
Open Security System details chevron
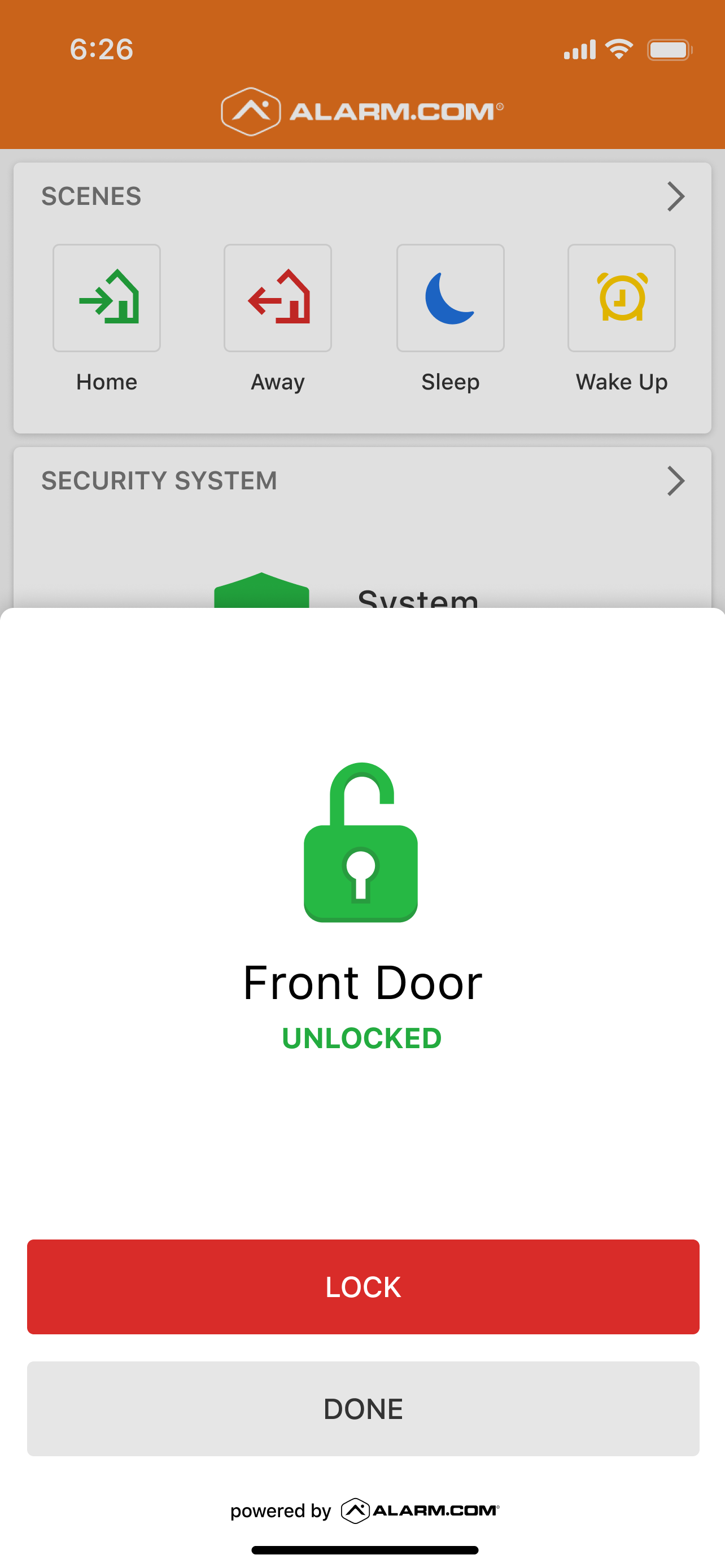click(675, 481)
